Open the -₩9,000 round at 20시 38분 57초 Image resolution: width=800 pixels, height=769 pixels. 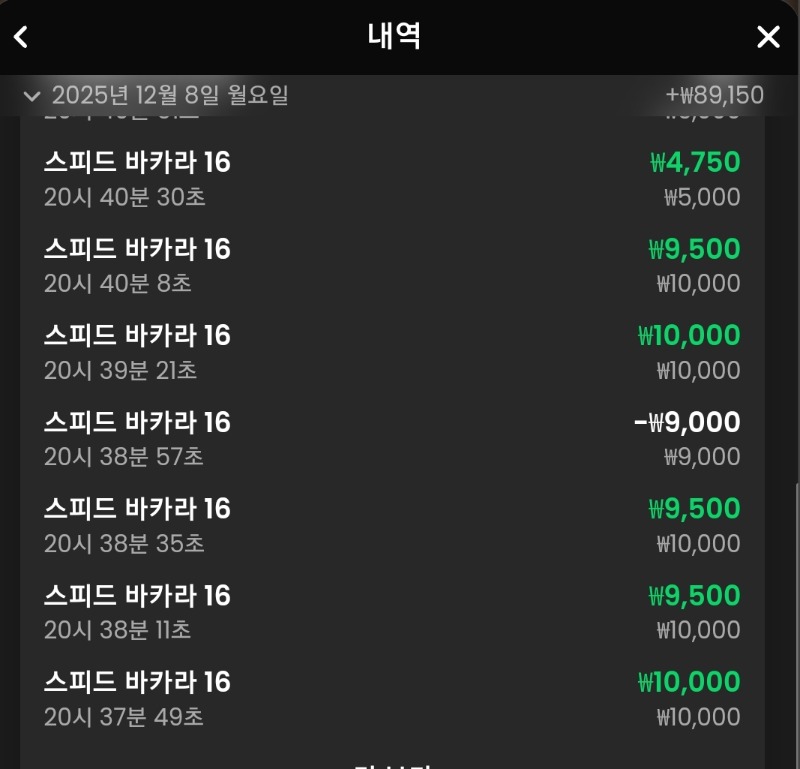(x=392, y=439)
